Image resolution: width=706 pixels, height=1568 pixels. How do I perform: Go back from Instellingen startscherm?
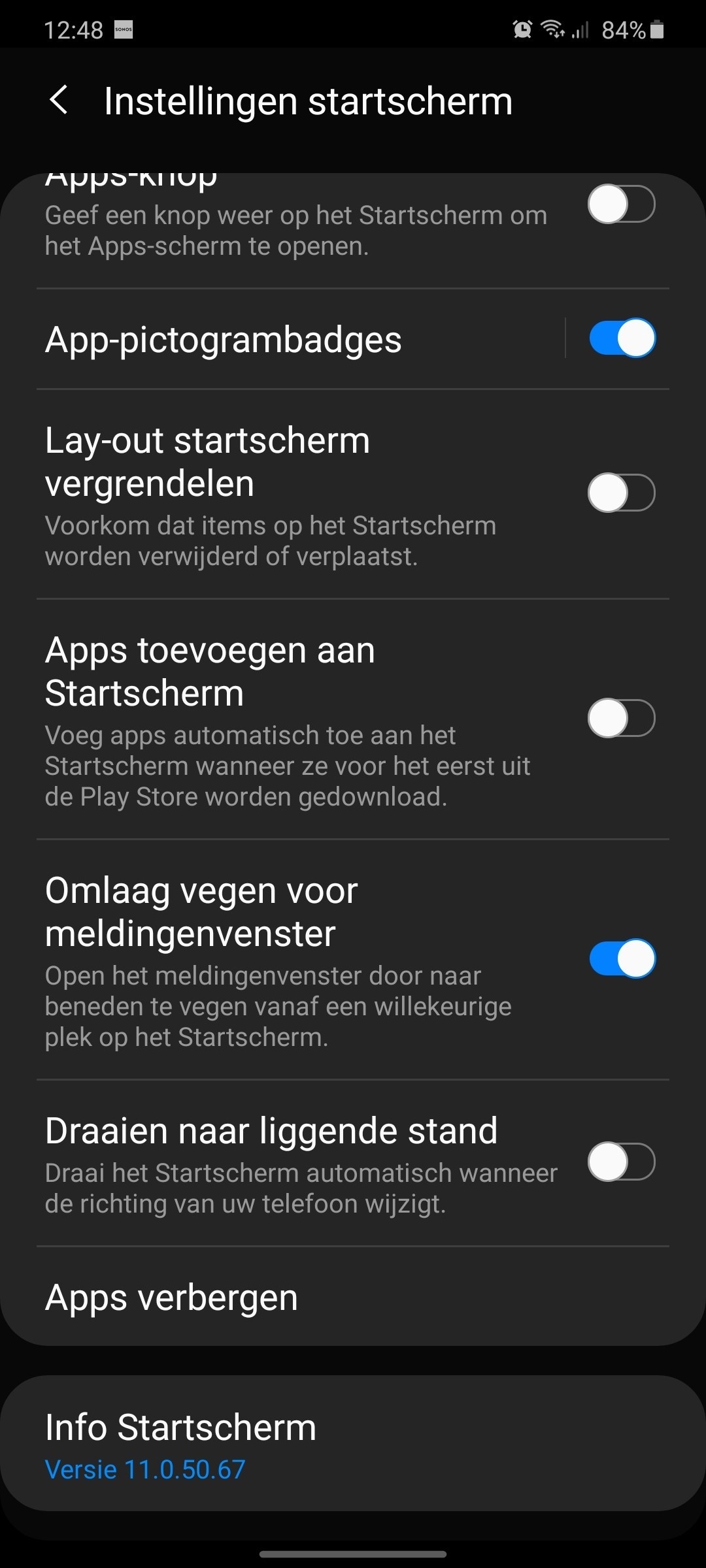59,101
